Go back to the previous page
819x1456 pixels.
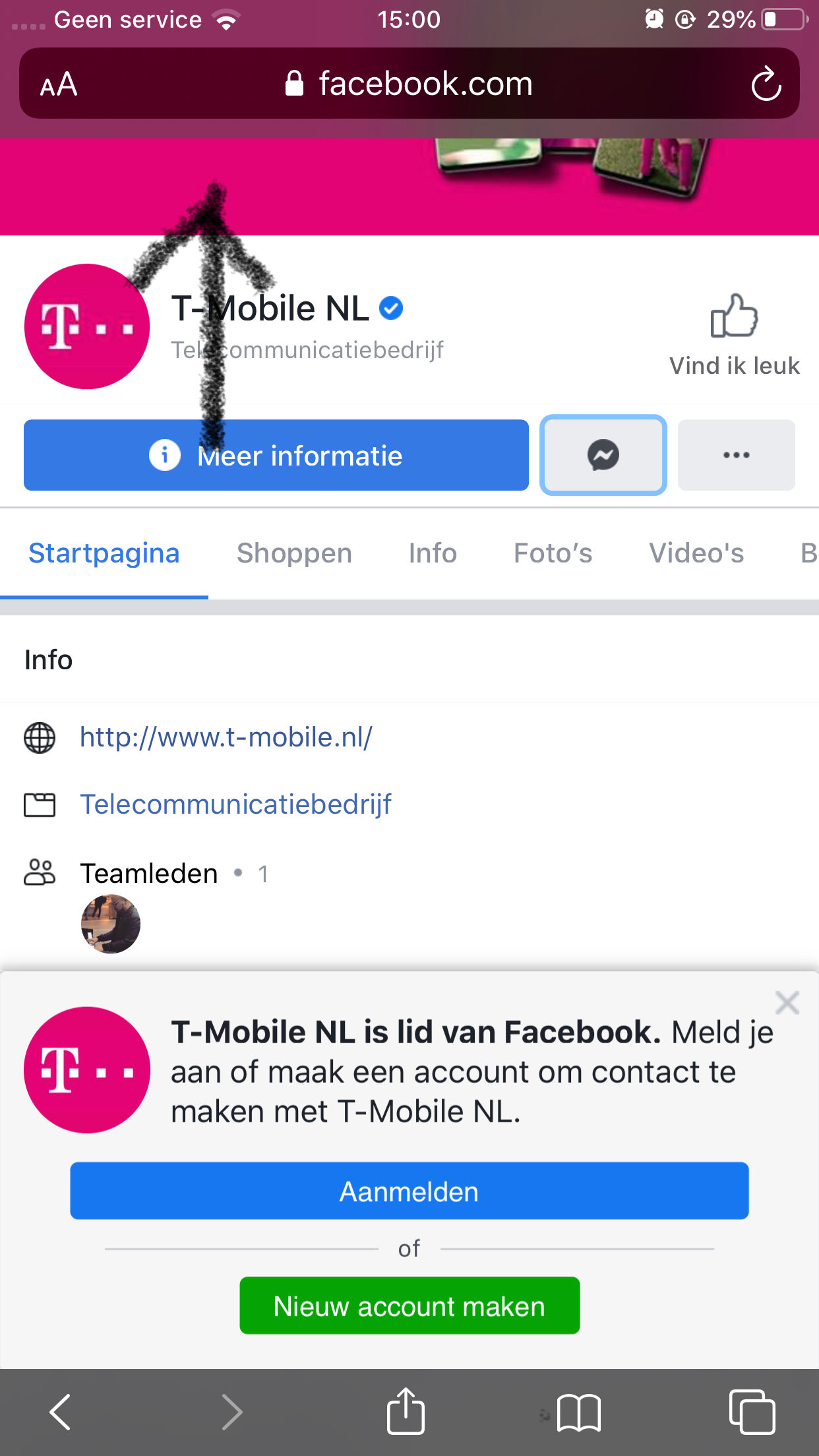61,1412
